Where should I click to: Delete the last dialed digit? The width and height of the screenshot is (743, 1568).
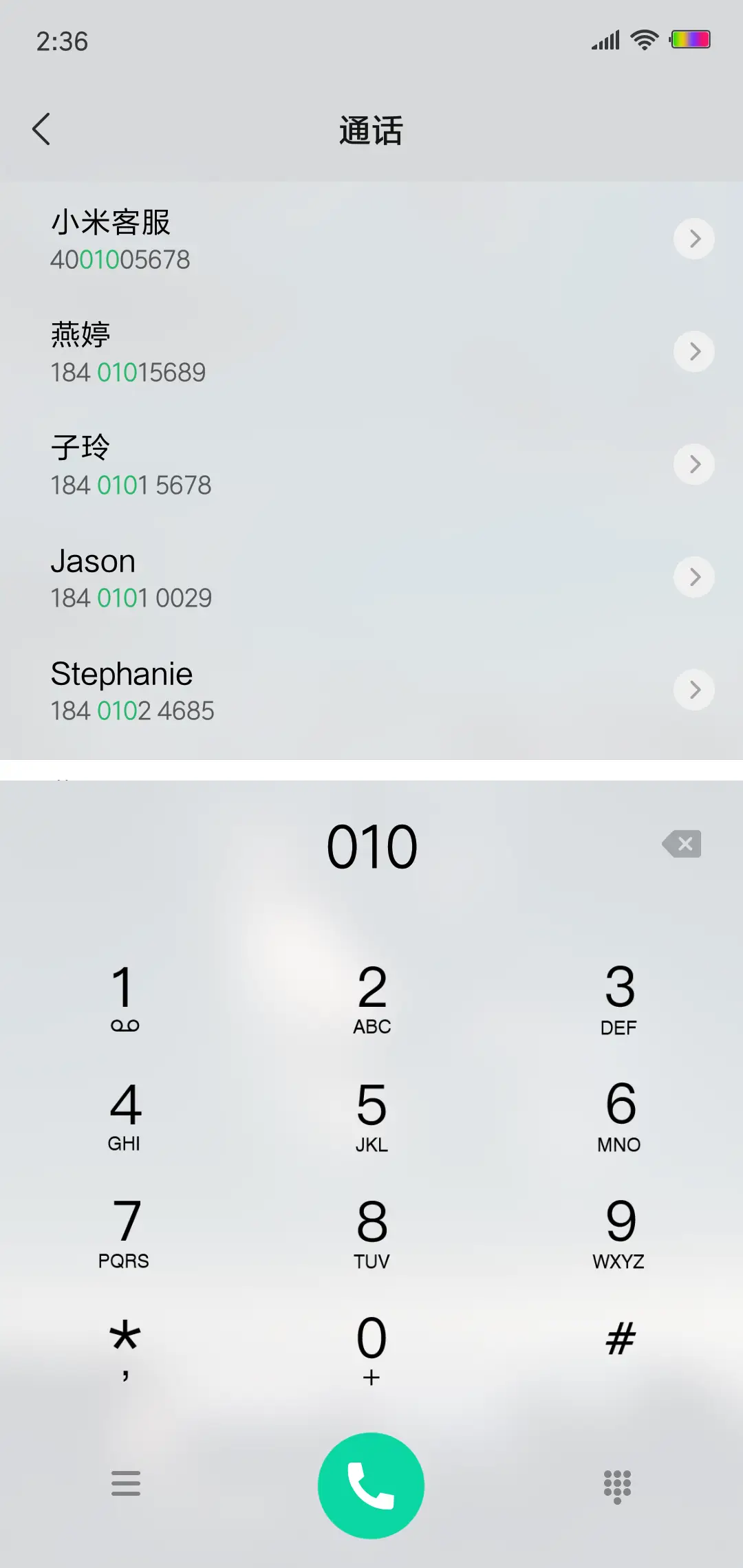[682, 844]
